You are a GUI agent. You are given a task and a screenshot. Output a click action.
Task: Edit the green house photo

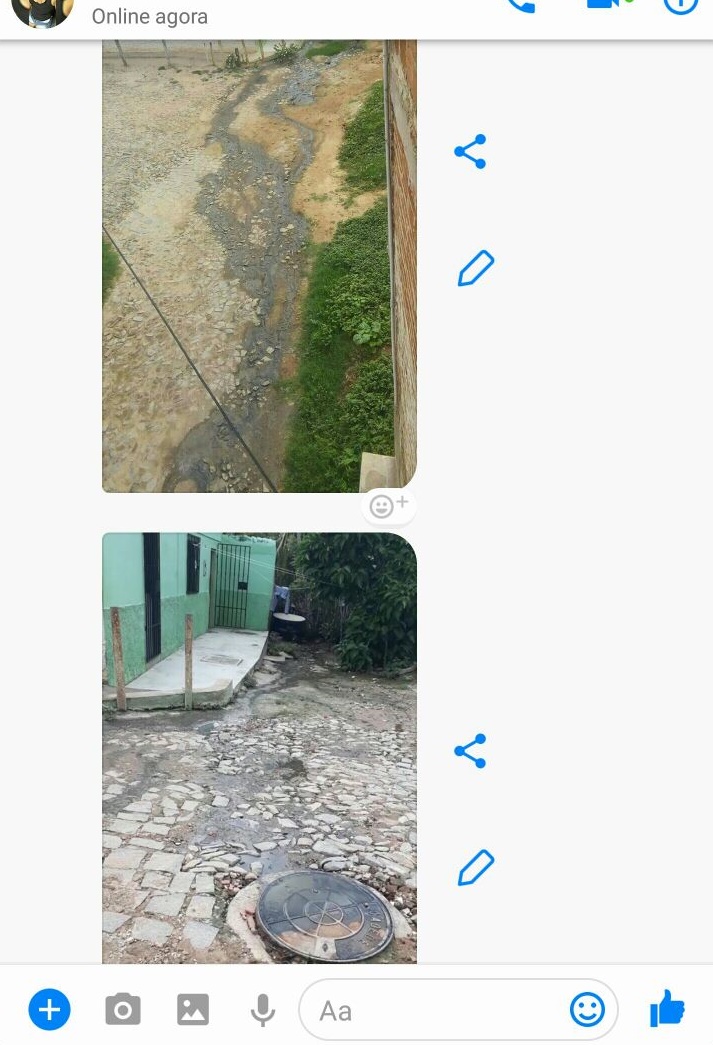point(475,867)
